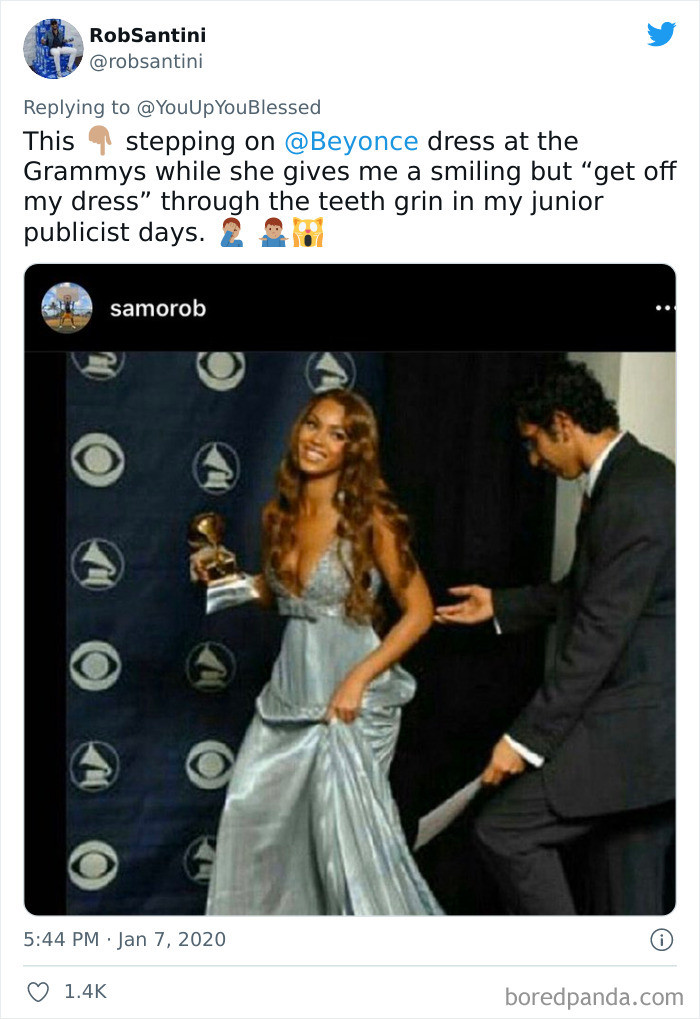
Task: Open RobSantini's profile picture
Action: pos(52,47)
